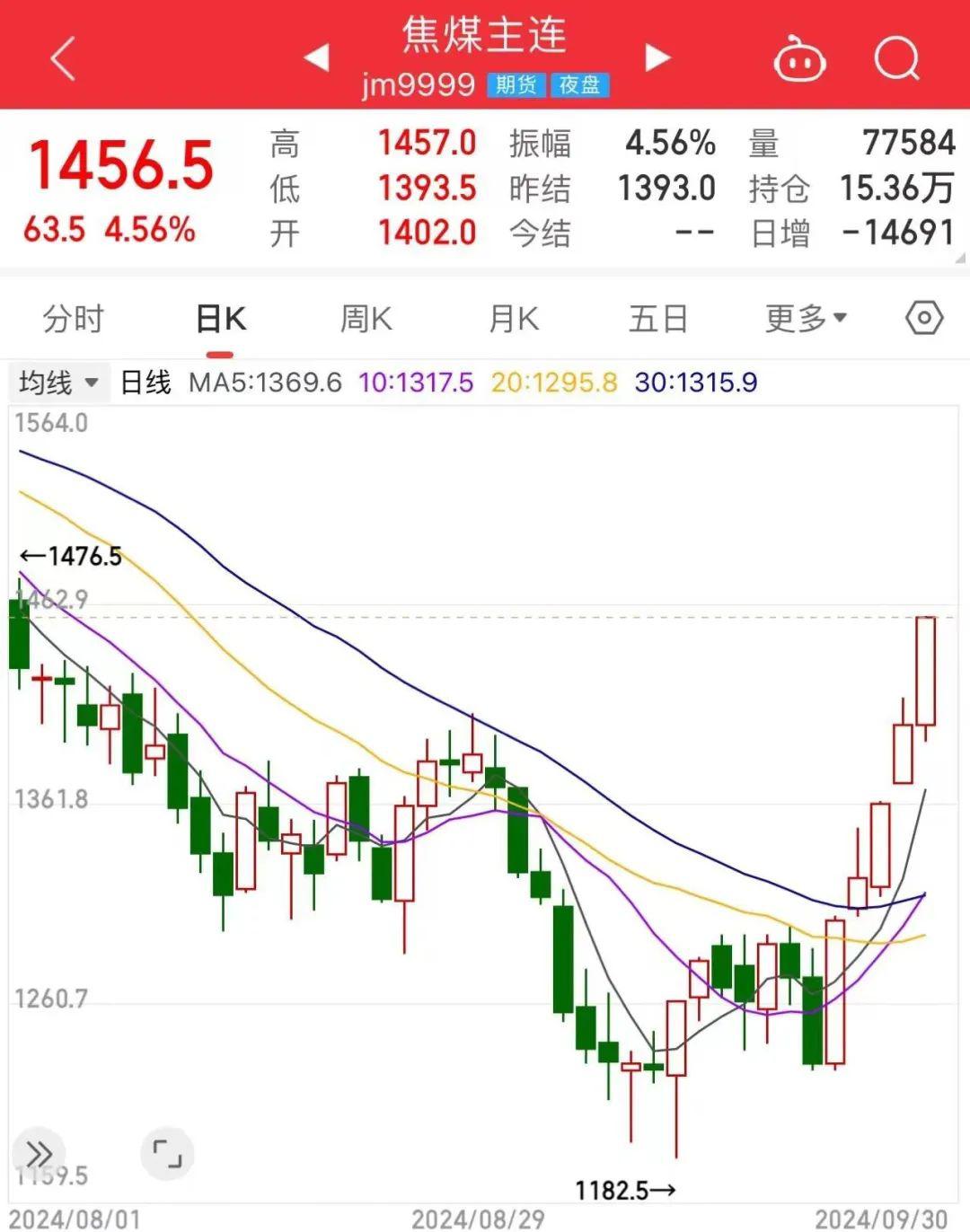The width and height of the screenshot is (970, 1232).
Task: Open the 均线 indicator dropdown
Action: pyautogui.click(x=58, y=383)
